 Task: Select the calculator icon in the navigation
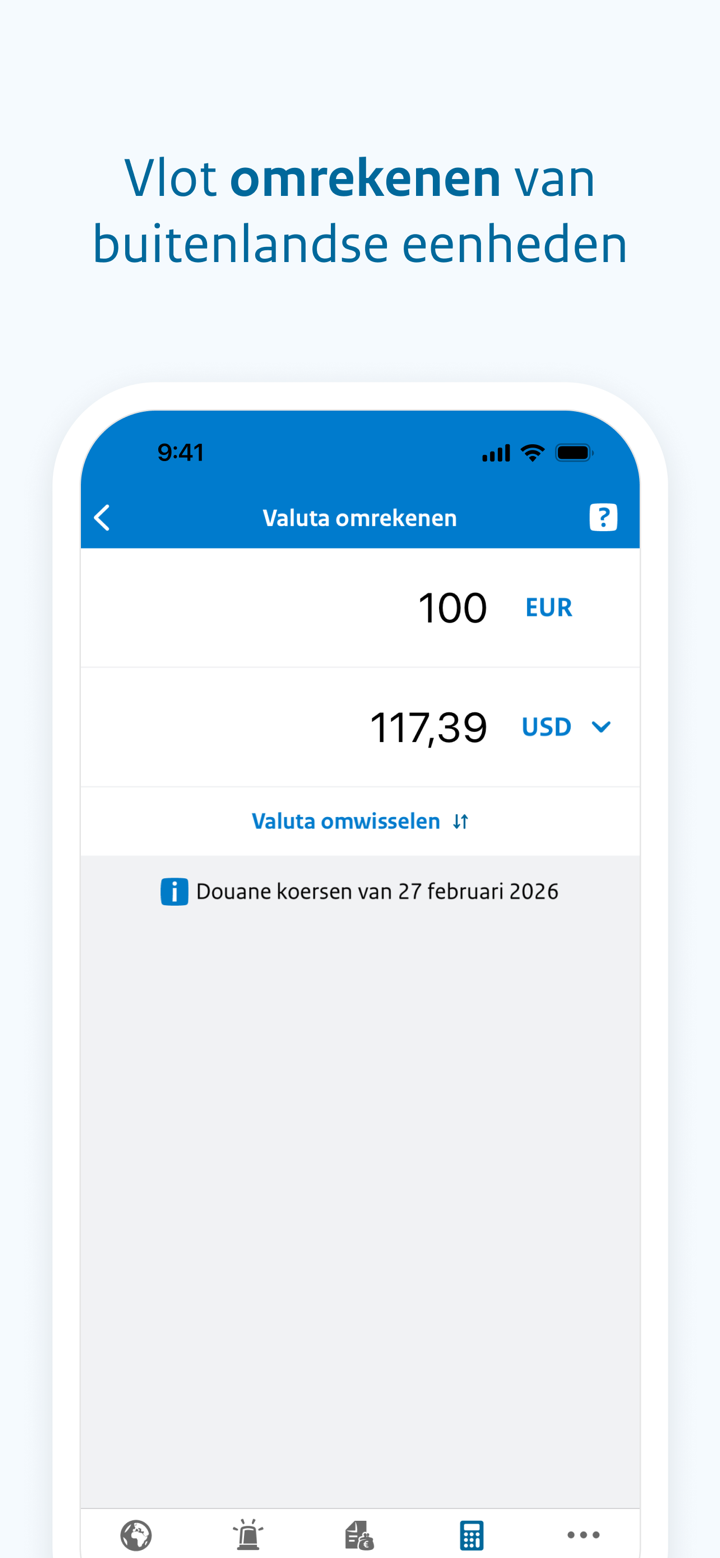470,1534
